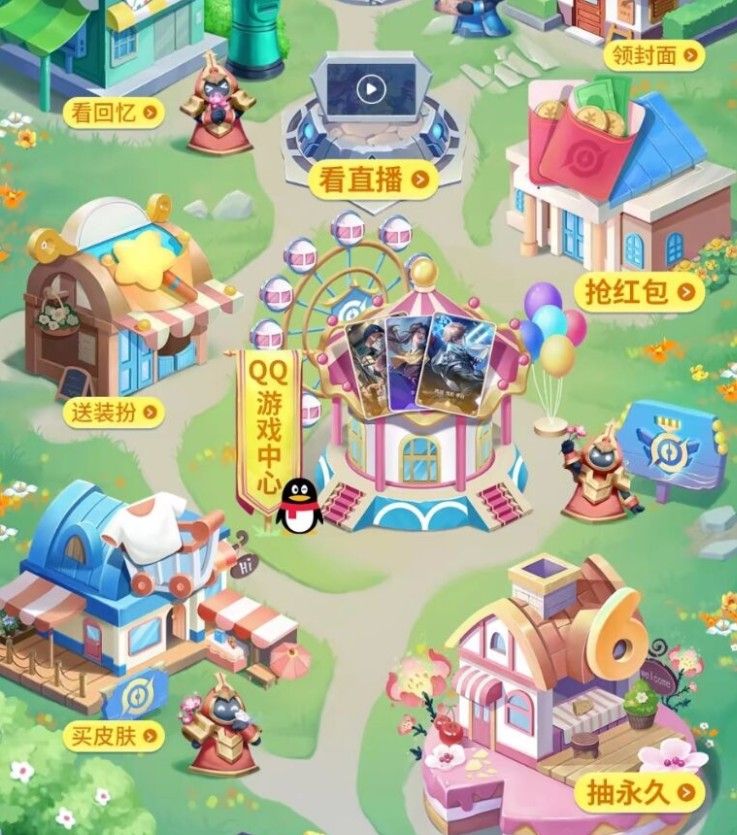Image resolution: width=737 pixels, height=835 pixels.
Task: Open the 送装扮 outfit gifting button
Action: point(113,411)
